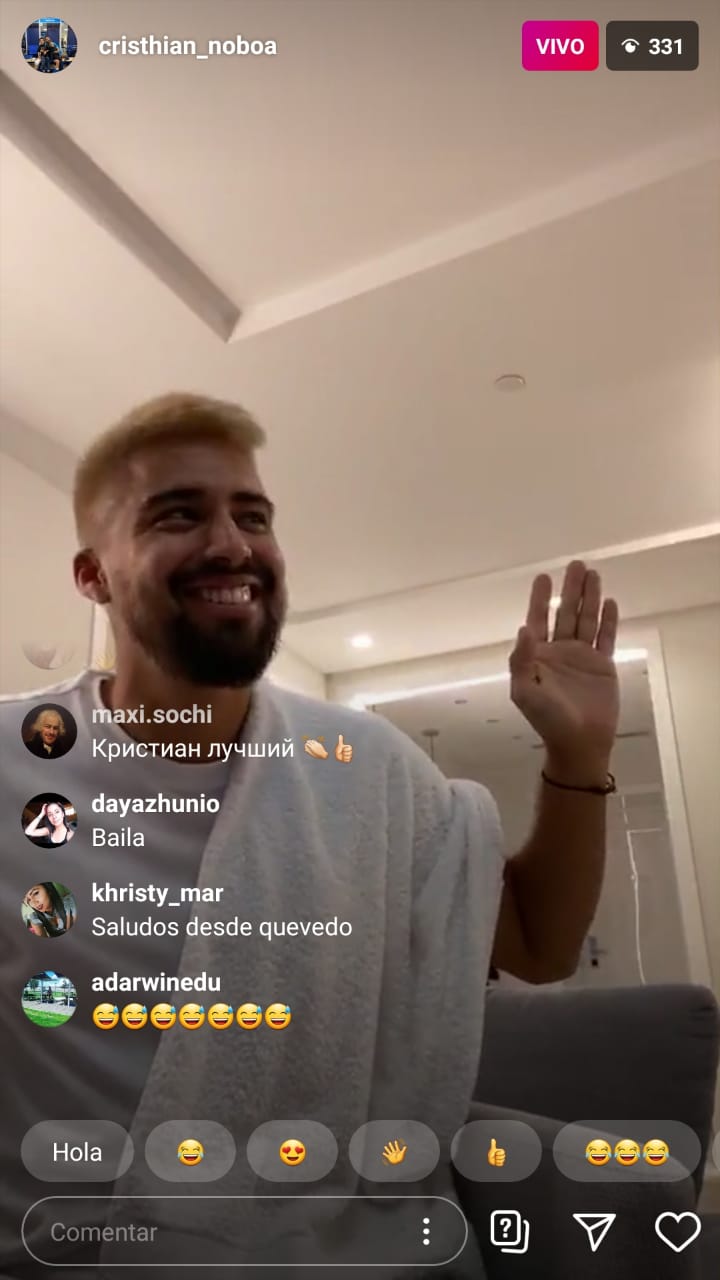Send the heart-eyes emoji reaction
The height and width of the screenshot is (1280, 720).
pos(292,1152)
